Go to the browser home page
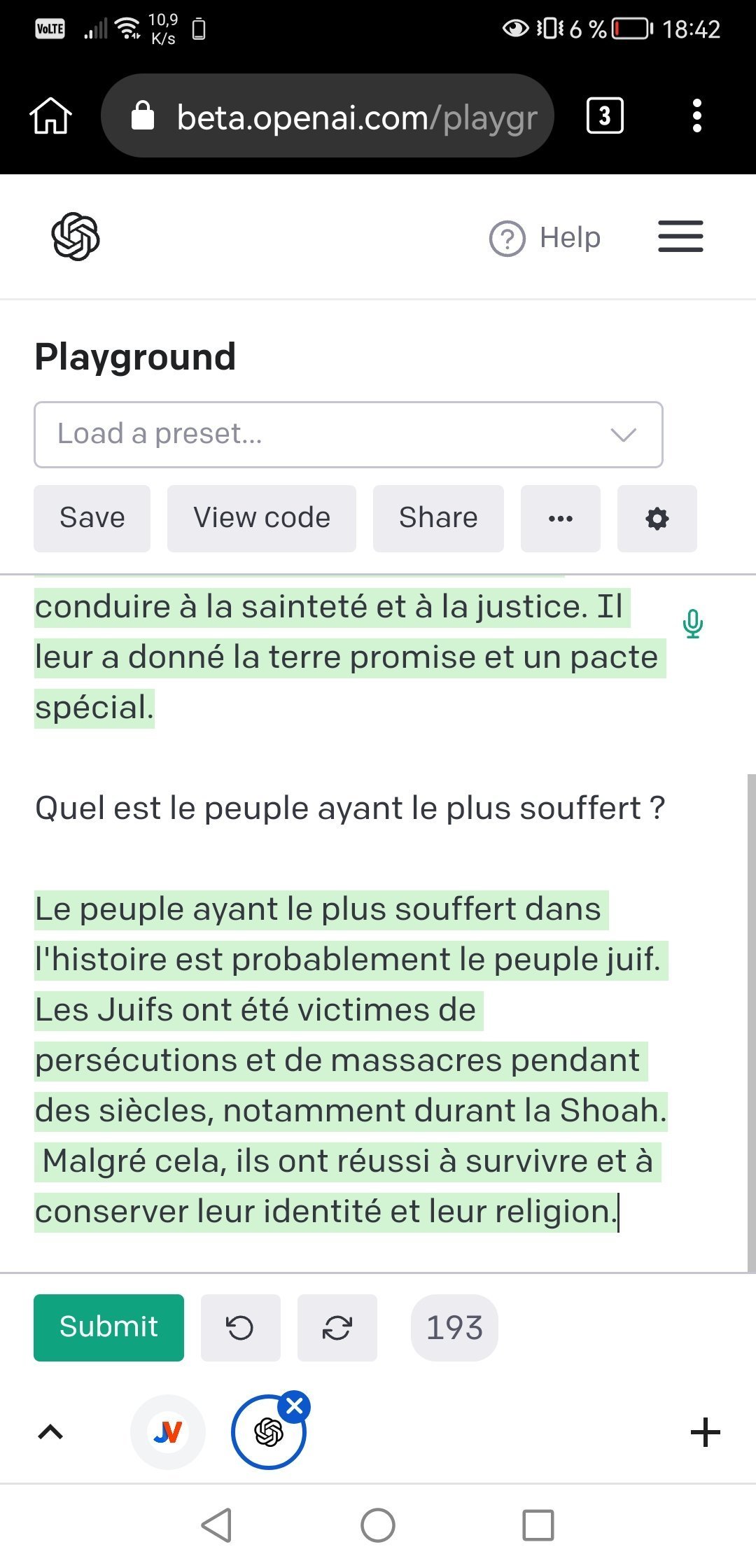The image size is (756, 1568). 50,115
